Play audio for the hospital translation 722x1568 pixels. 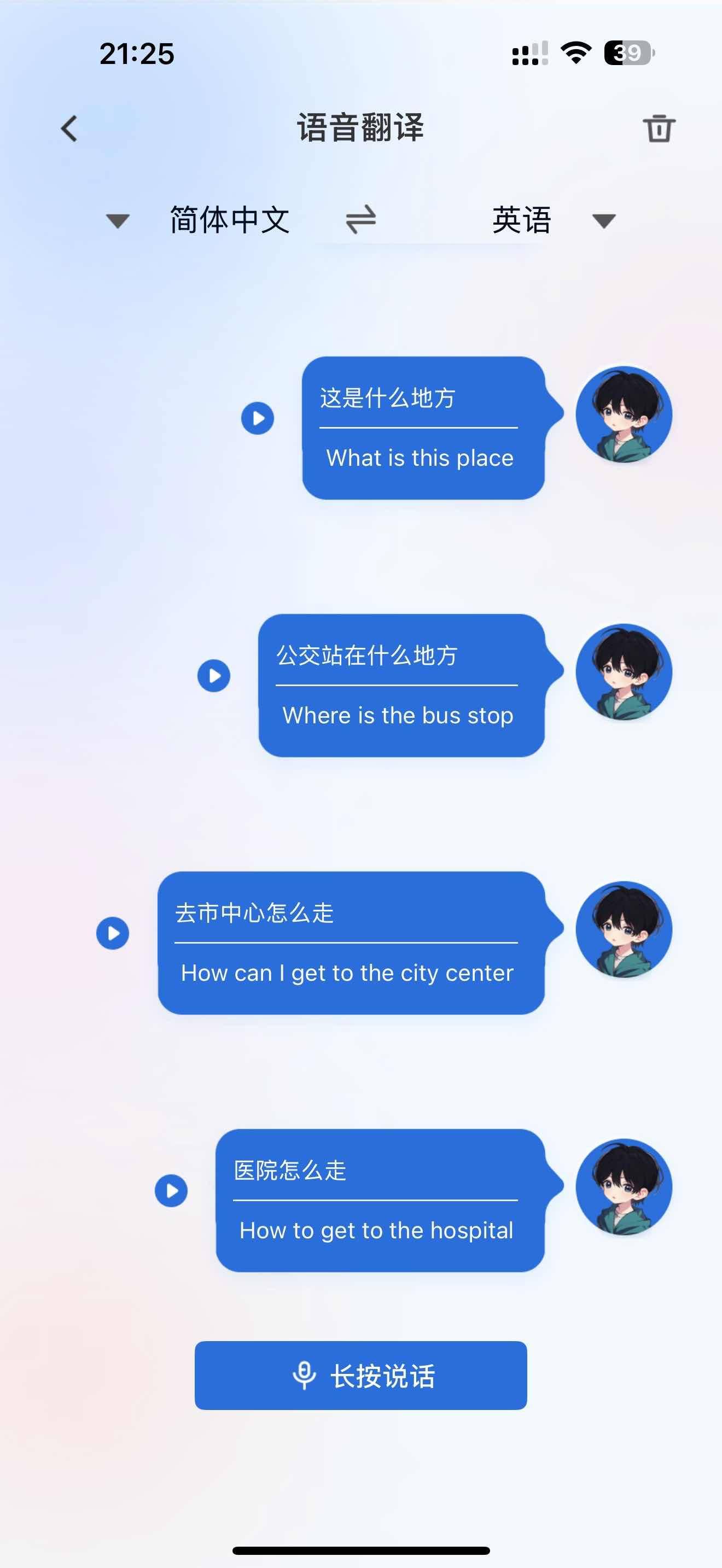[171, 1191]
